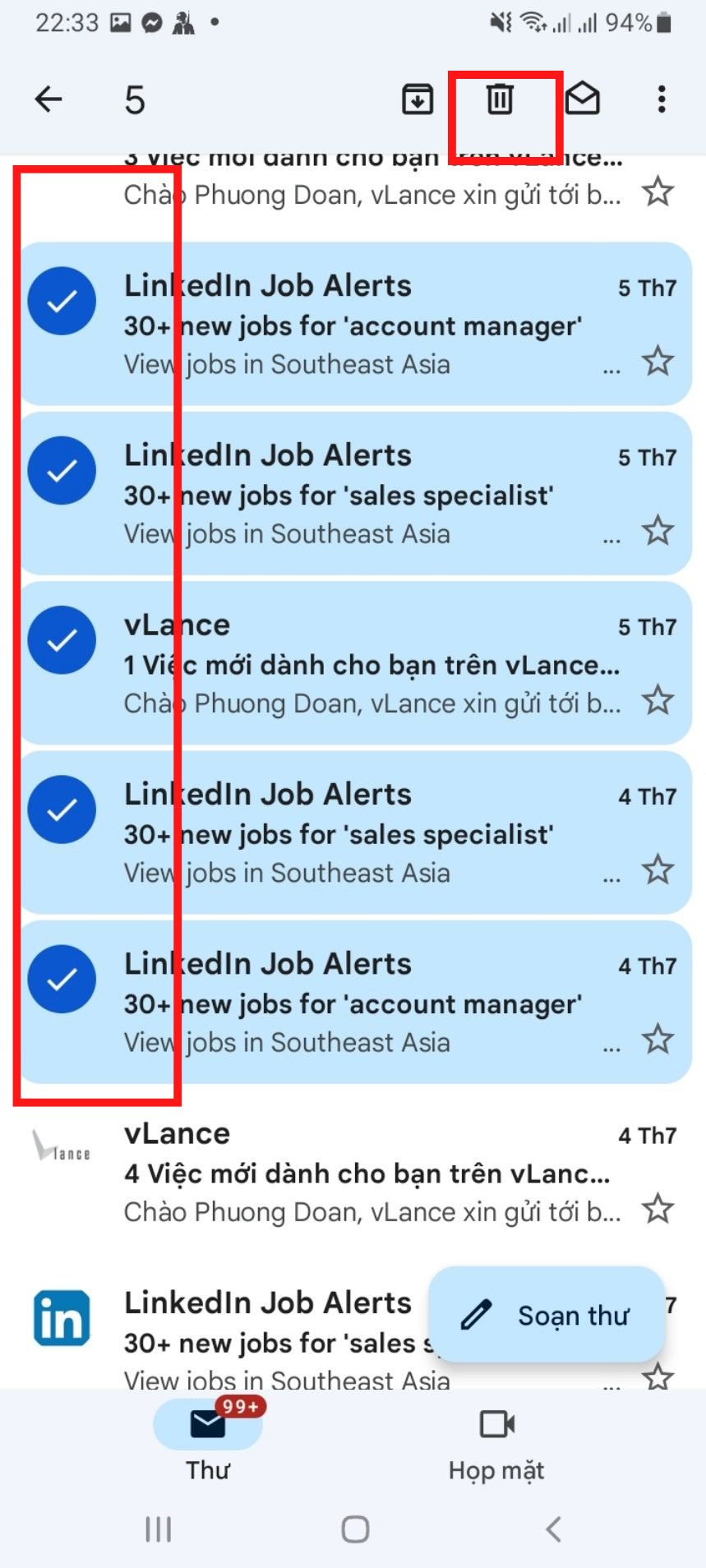Delete the selected emails with trash icon
The height and width of the screenshot is (1568, 706).
coord(500,99)
